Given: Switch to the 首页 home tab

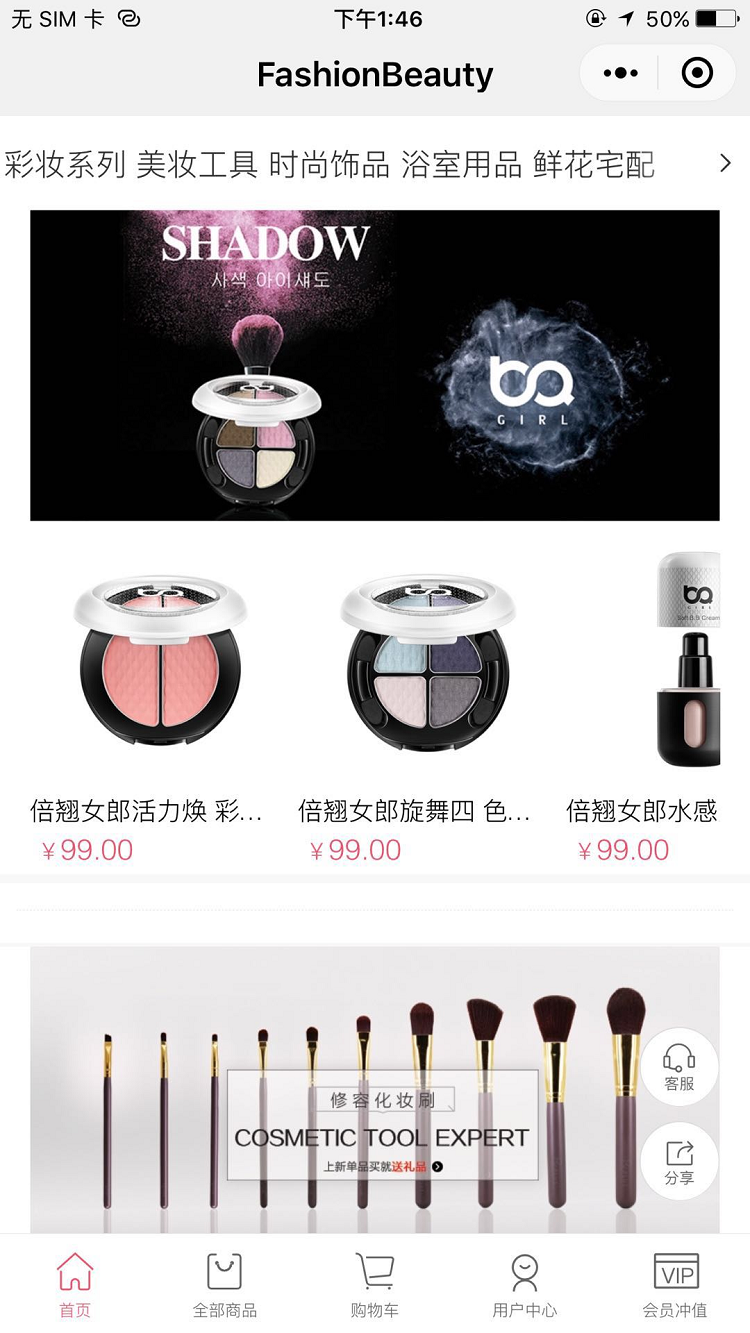Looking at the screenshot, I should pos(75,1285).
